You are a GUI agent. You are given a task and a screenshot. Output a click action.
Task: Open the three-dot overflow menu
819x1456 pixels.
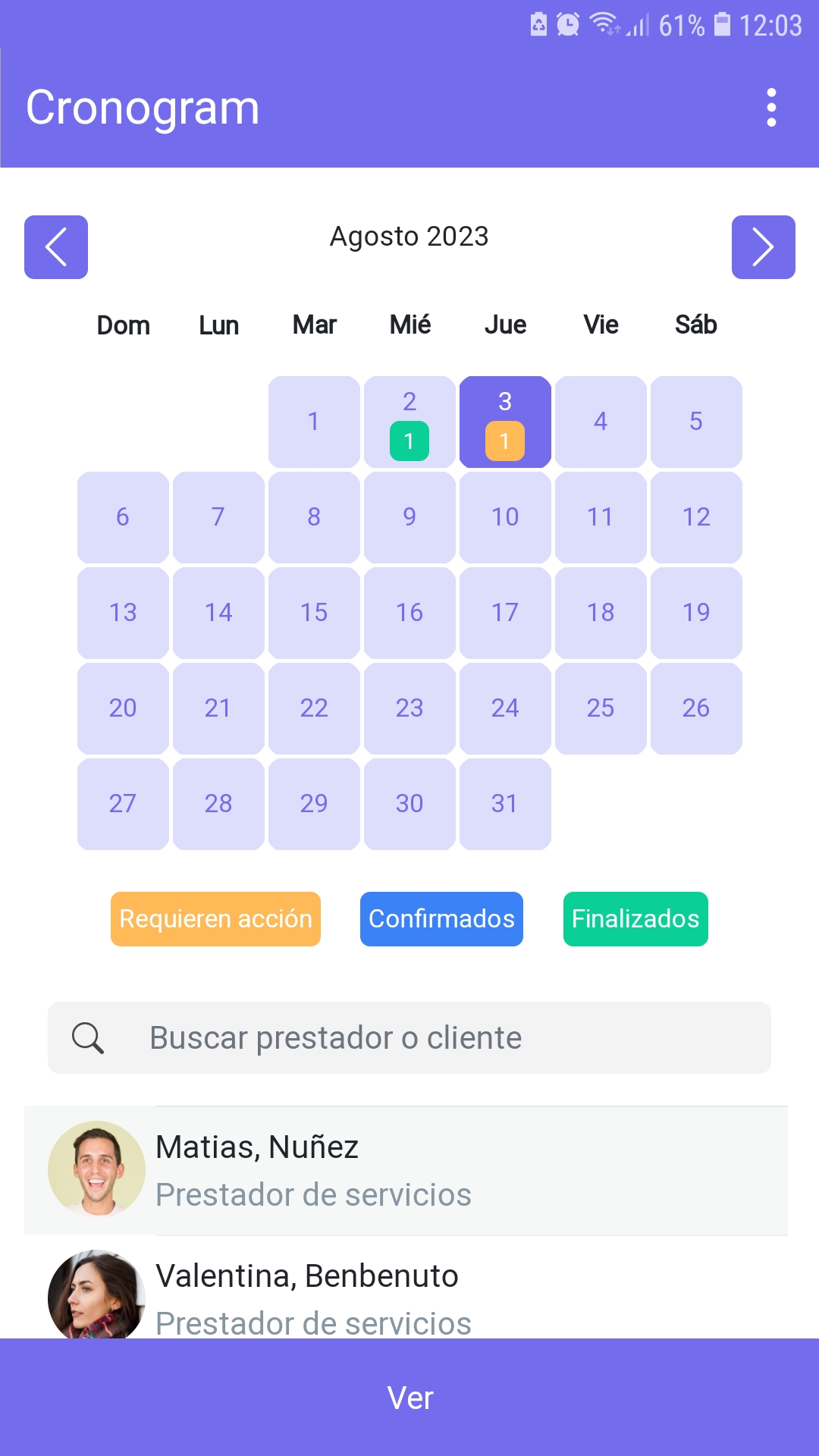coord(771,107)
